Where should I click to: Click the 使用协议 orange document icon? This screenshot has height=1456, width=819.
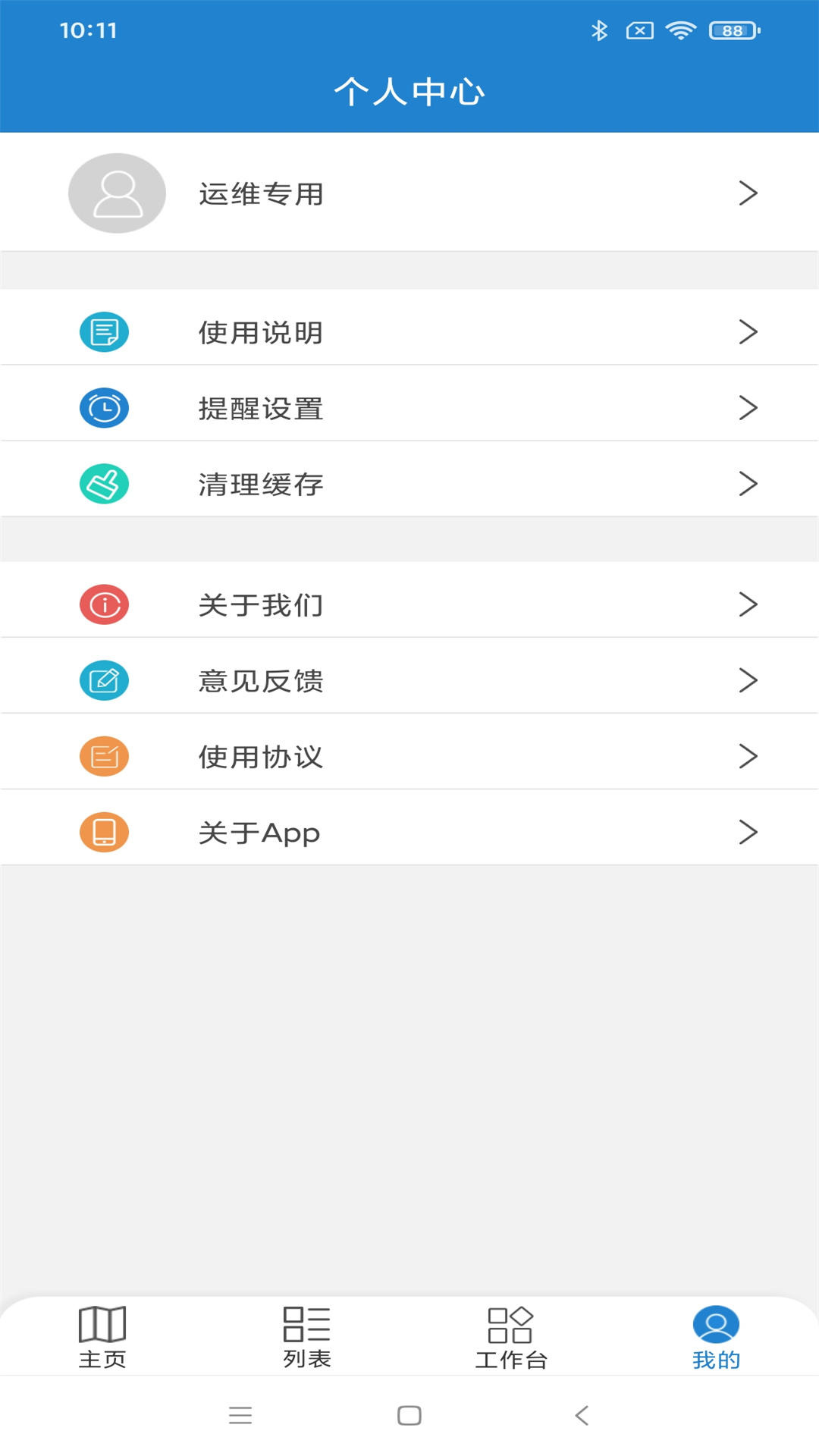(x=104, y=756)
